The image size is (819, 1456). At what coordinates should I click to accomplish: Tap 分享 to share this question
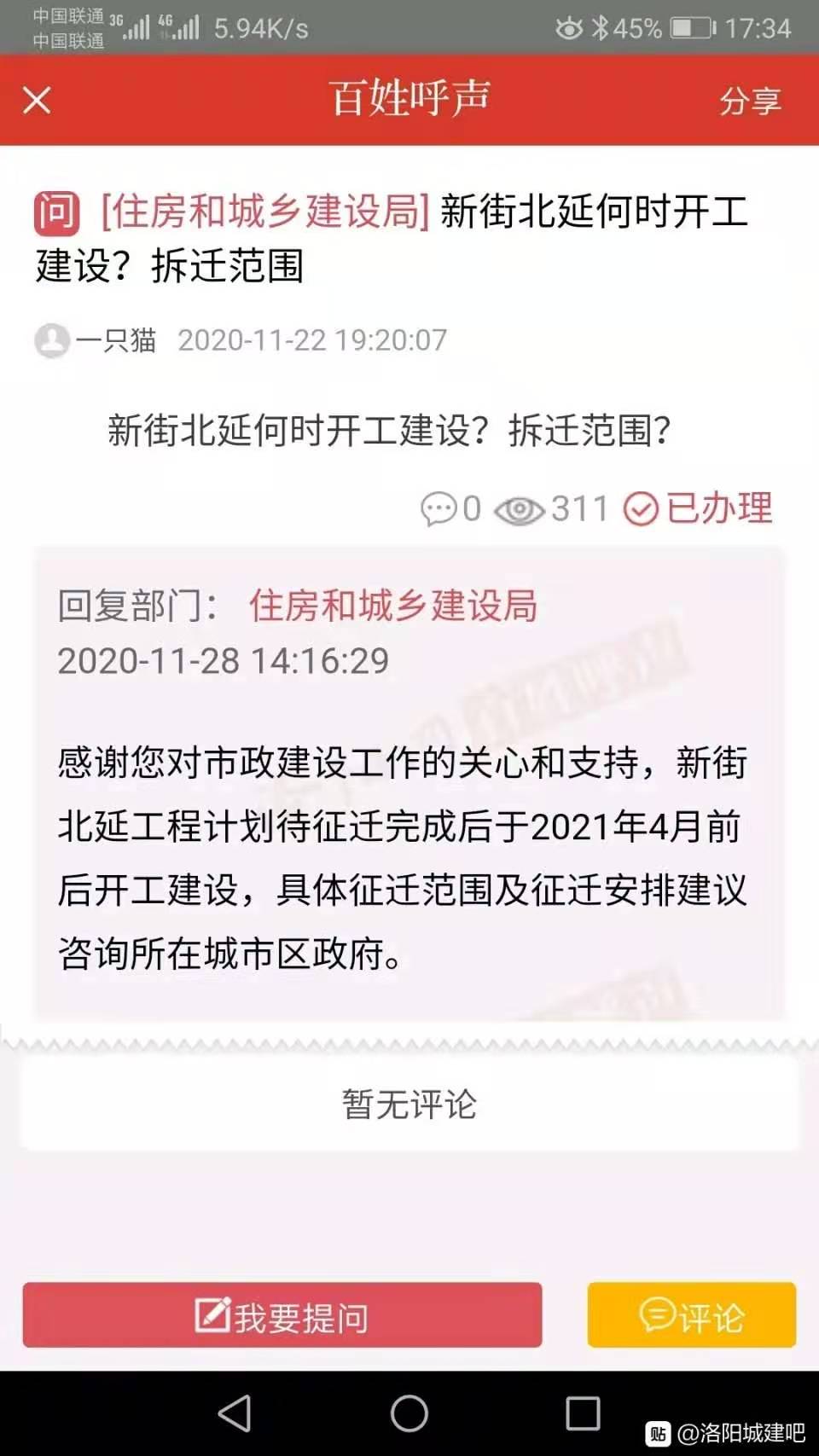pyautogui.click(x=749, y=101)
